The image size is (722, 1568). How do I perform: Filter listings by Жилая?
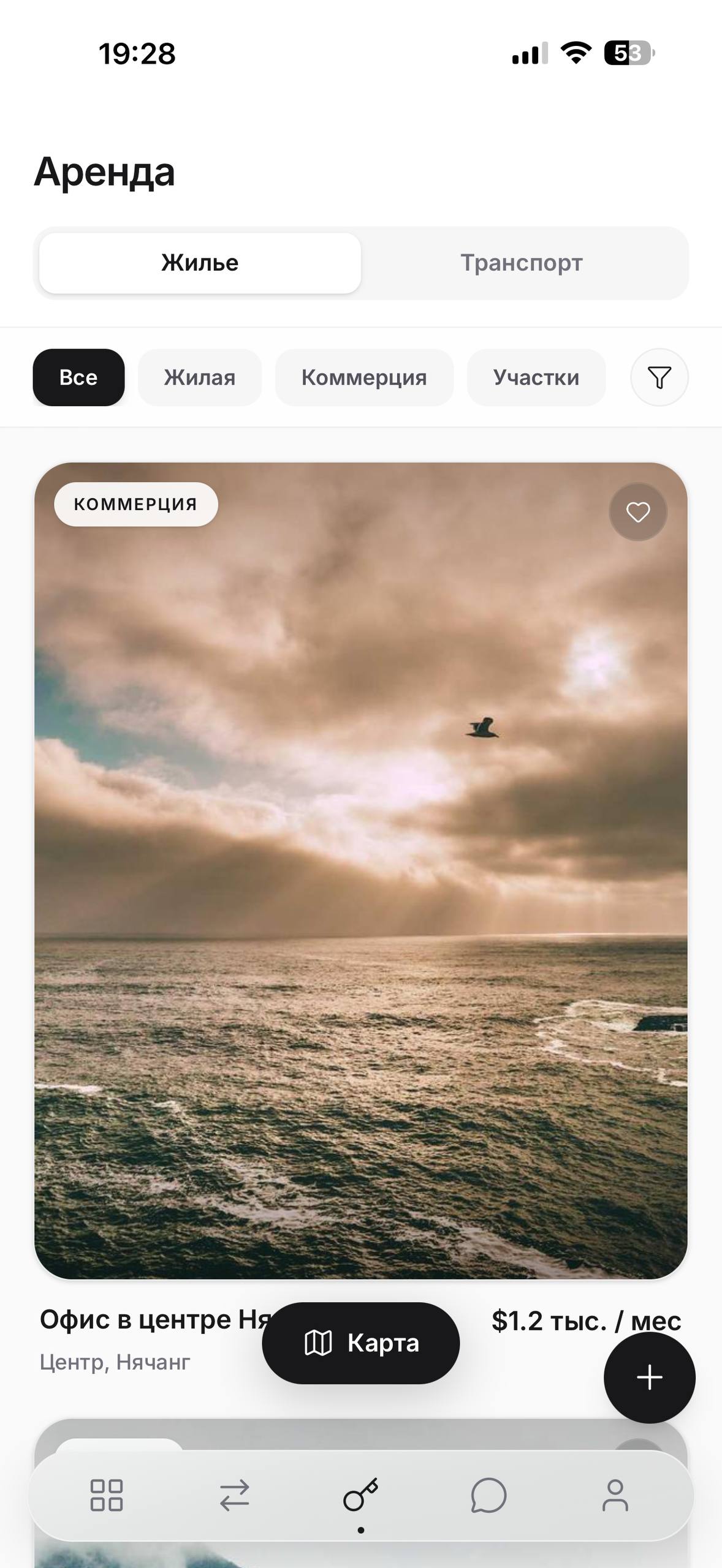click(200, 377)
